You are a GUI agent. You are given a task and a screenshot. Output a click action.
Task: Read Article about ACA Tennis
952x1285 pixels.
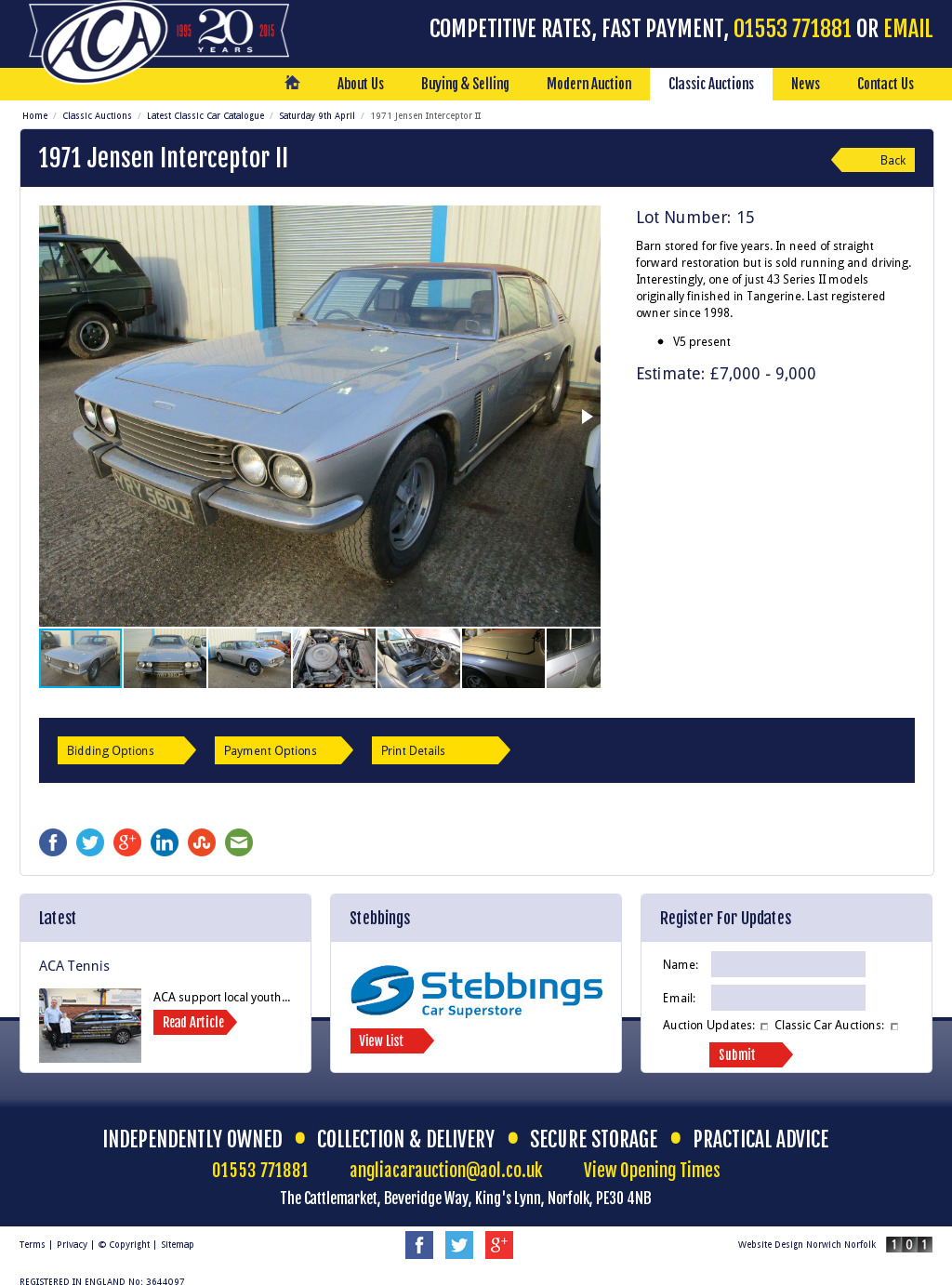click(x=193, y=1022)
